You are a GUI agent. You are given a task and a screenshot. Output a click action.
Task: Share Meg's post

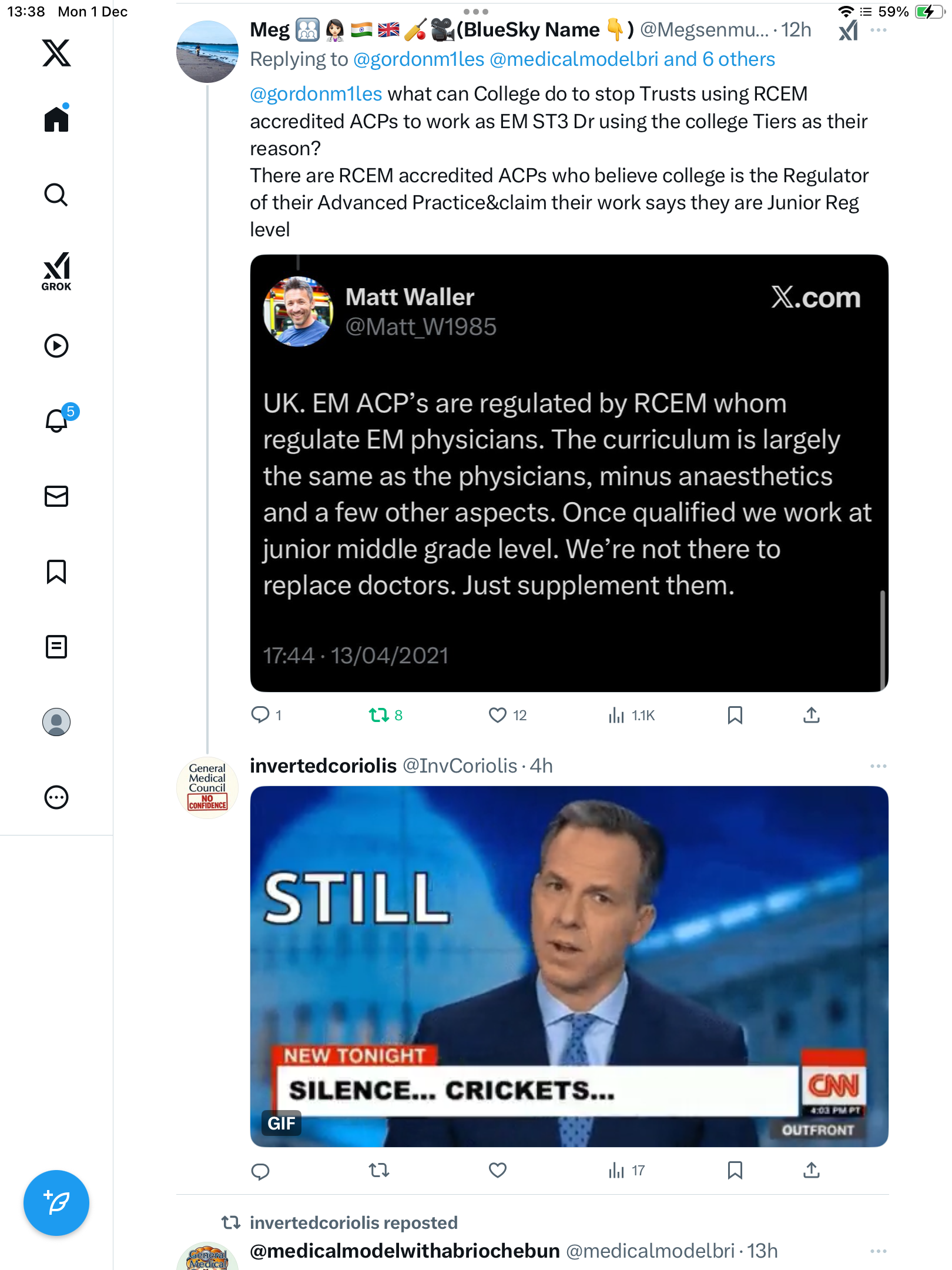click(x=812, y=715)
